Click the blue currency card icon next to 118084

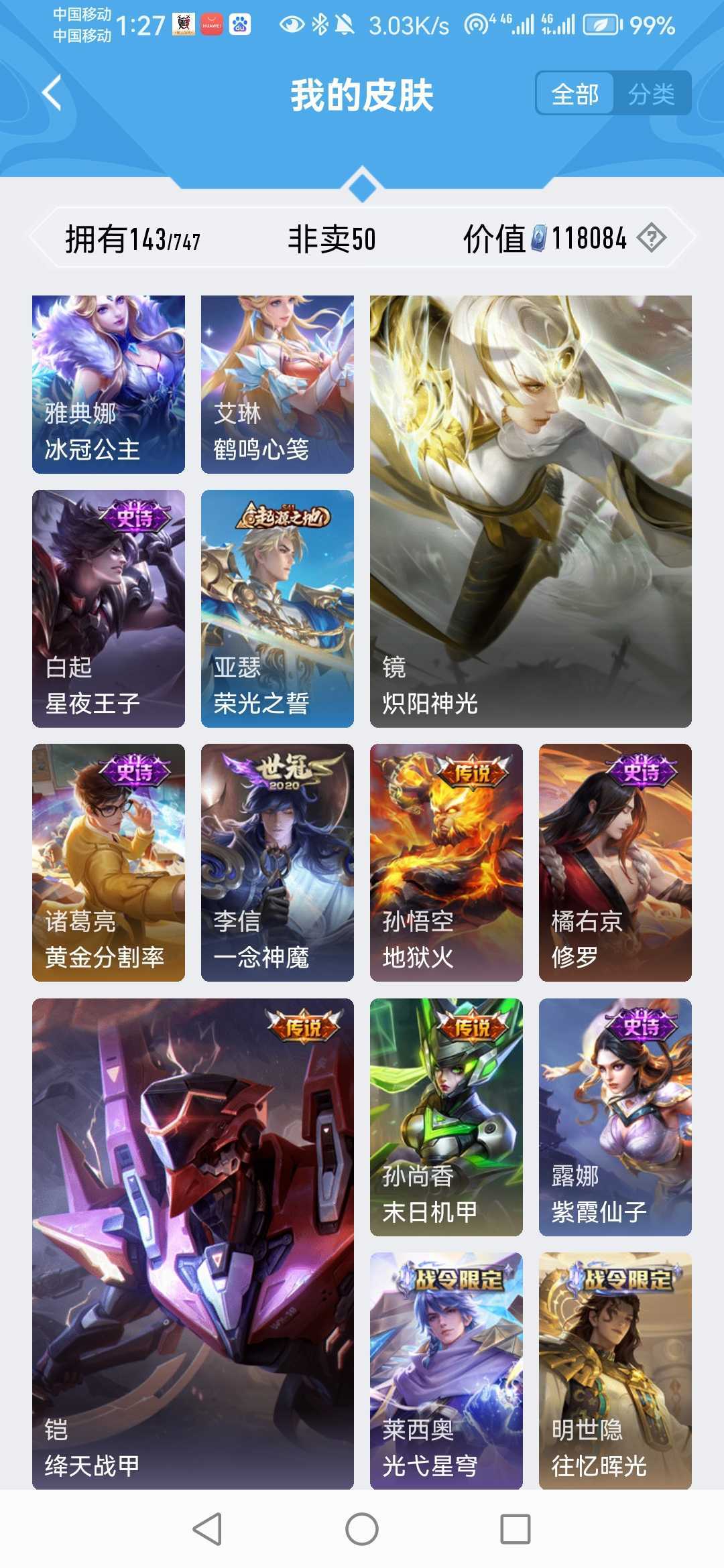(538, 239)
